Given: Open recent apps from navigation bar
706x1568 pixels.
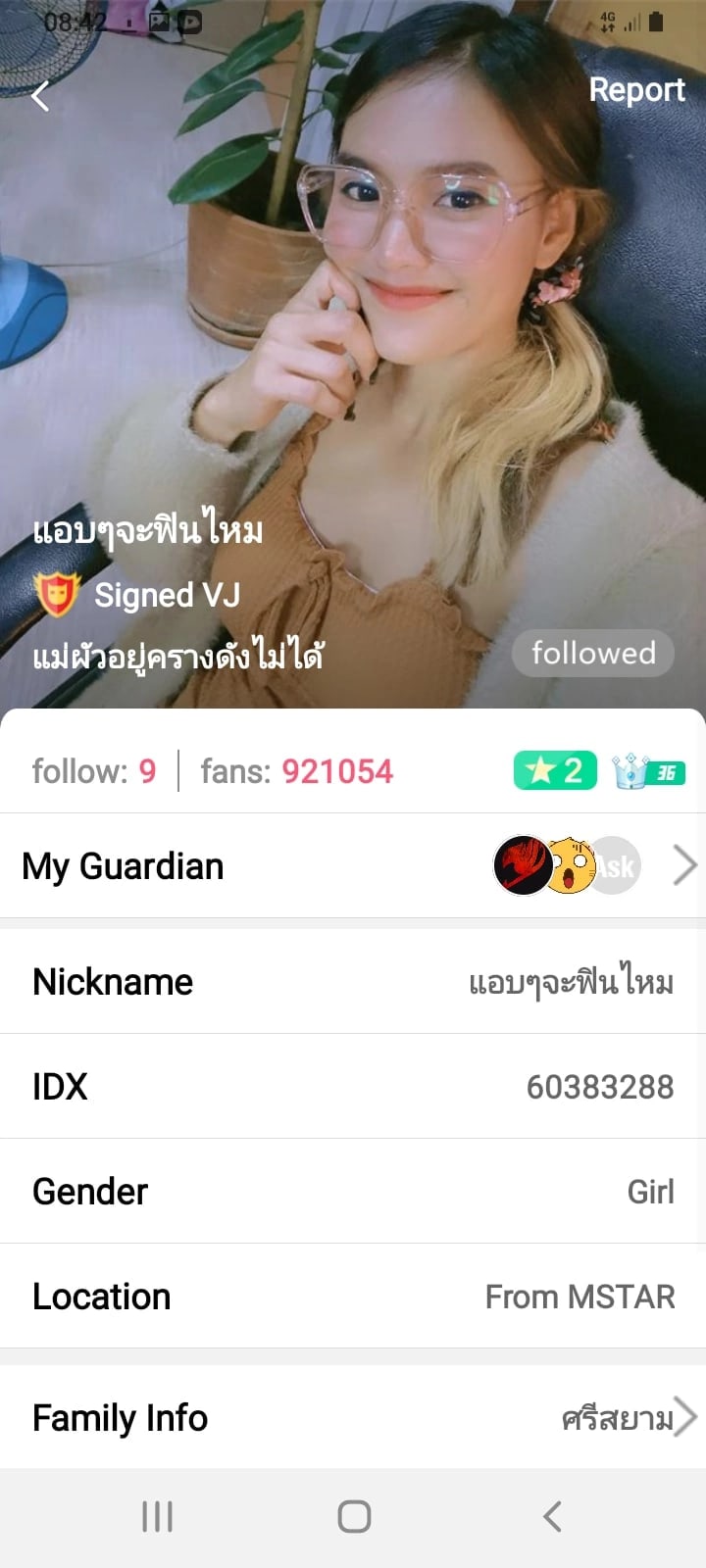Looking at the screenshot, I should (x=157, y=1516).
